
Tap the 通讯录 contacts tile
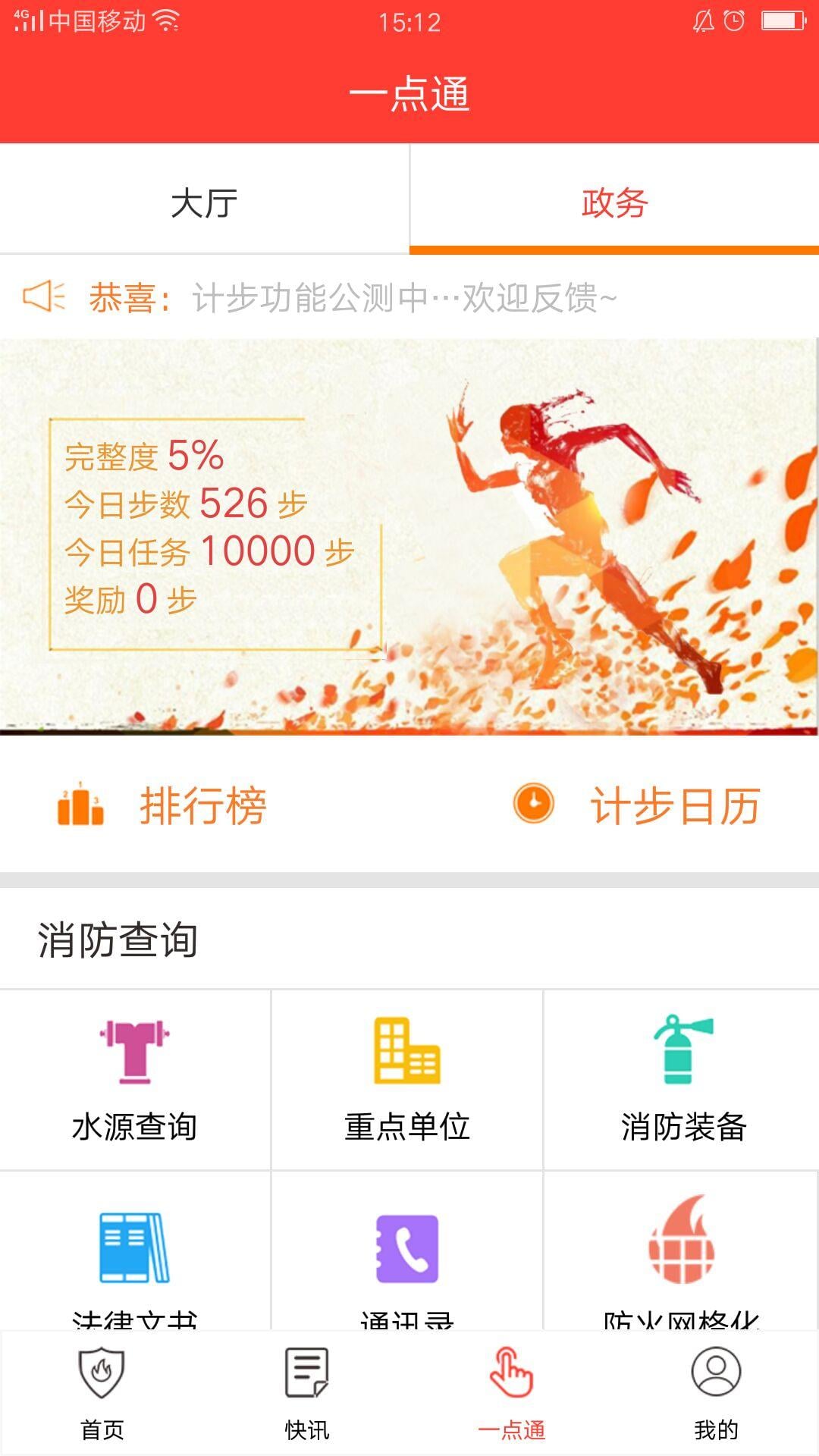click(x=407, y=1251)
